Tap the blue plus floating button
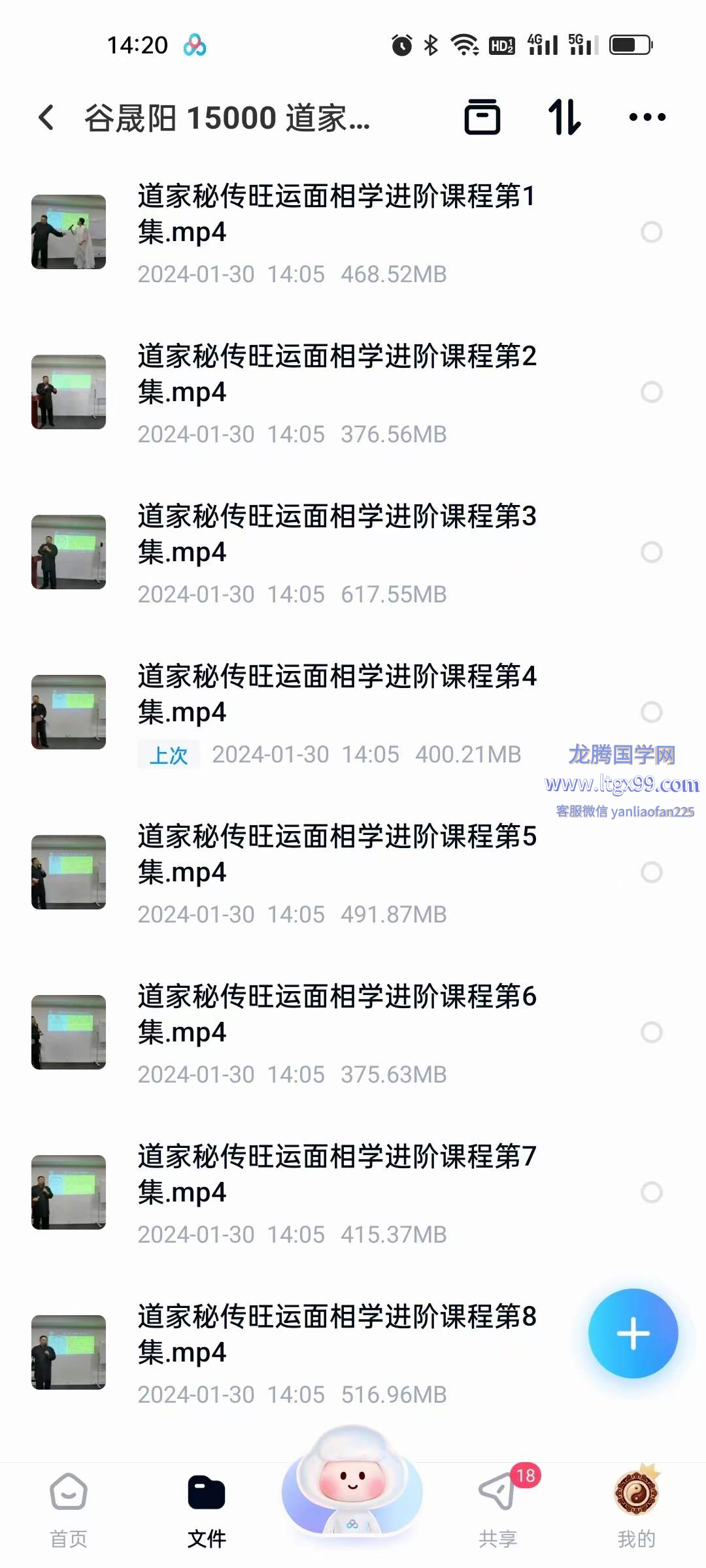Image resolution: width=706 pixels, height=1568 pixels. [633, 1333]
